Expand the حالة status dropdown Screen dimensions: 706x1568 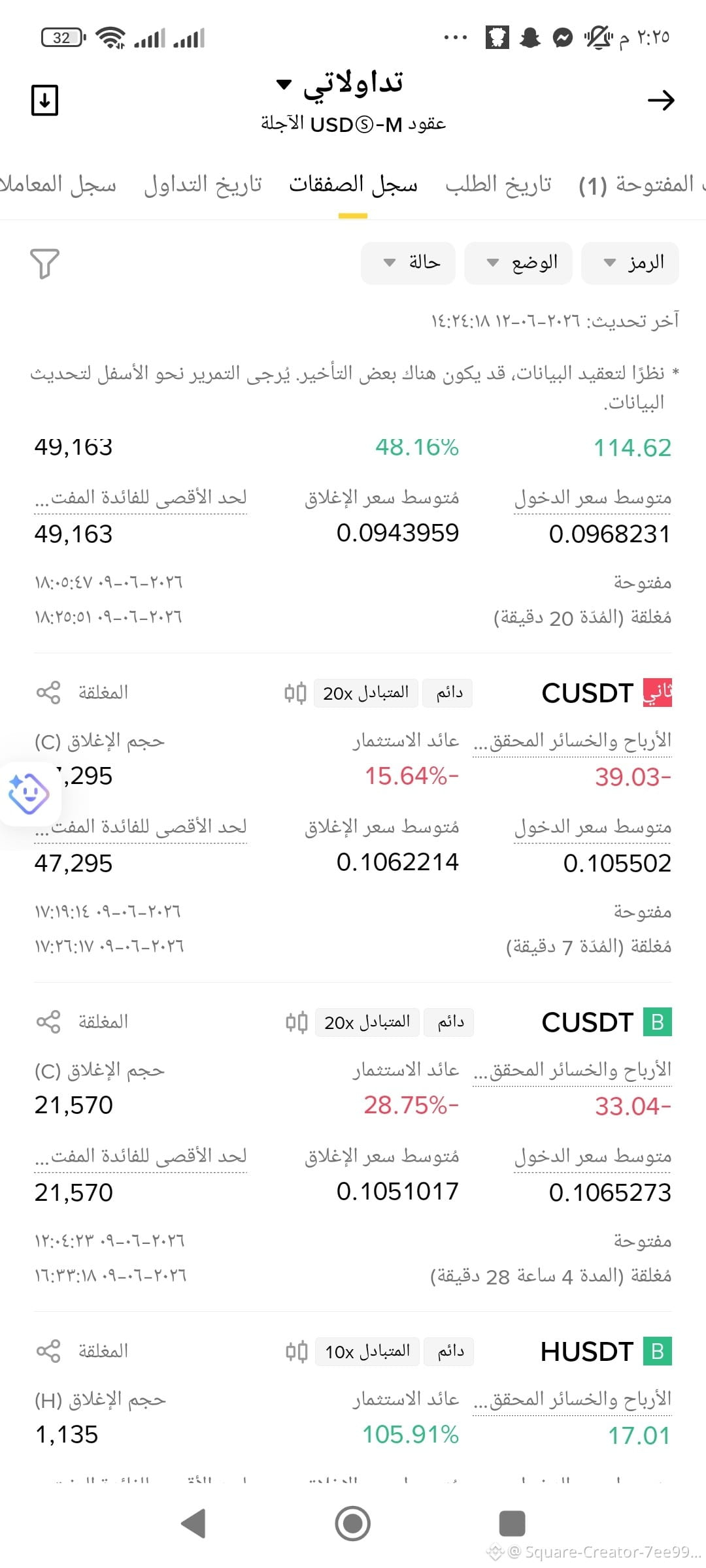point(408,263)
